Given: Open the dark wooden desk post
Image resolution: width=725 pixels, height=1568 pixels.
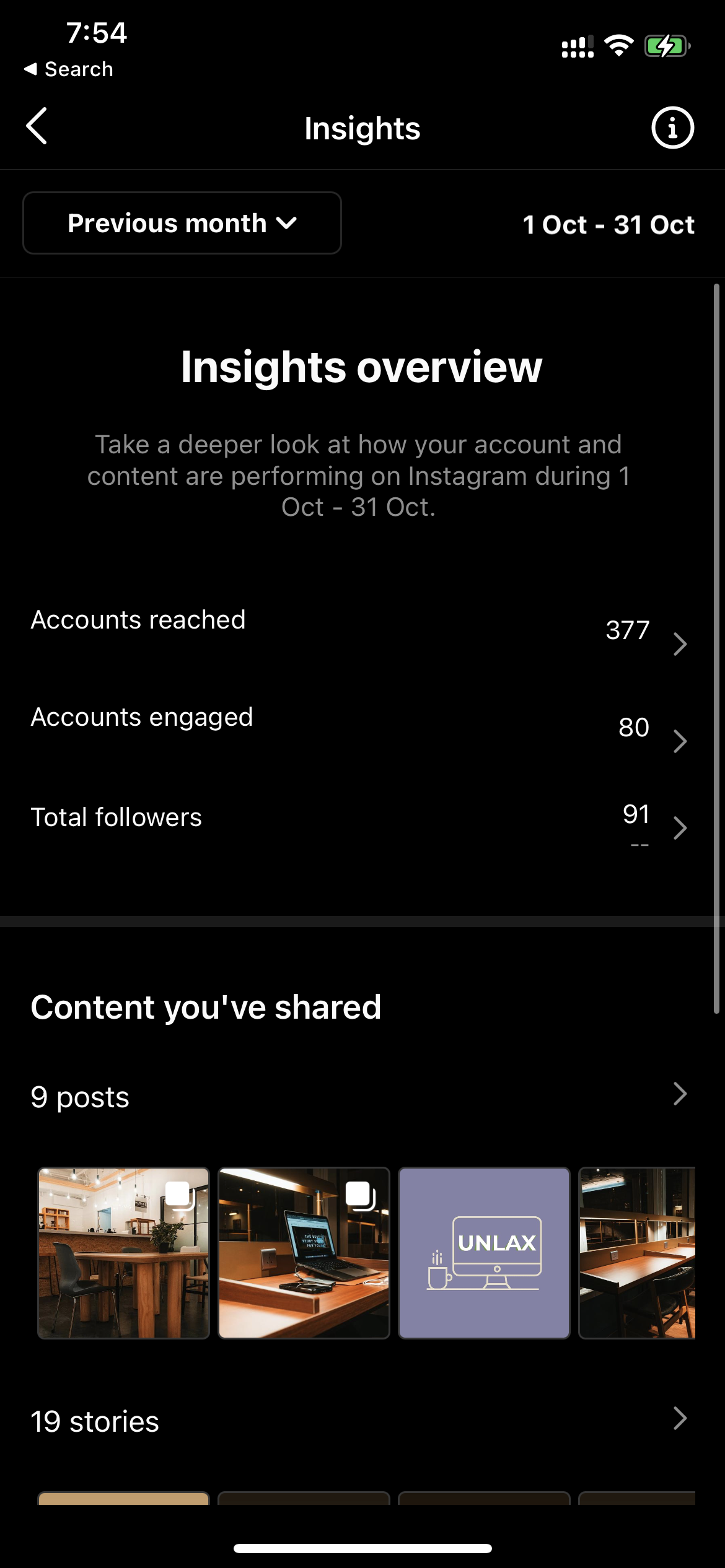Looking at the screenshot, I should pyautogui.click(x=637, y=1253).
